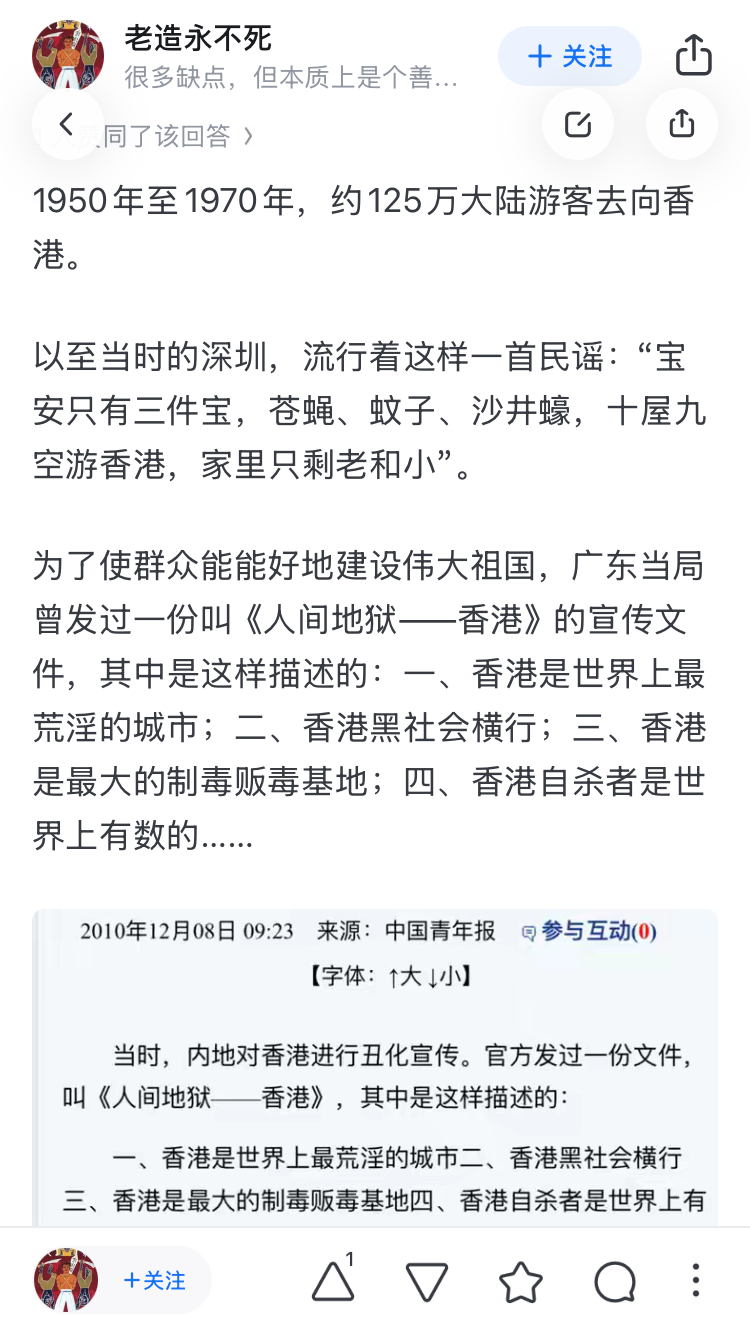Go back using the circular back arrow
750x1334 pixels.
(x=67, y=124)
